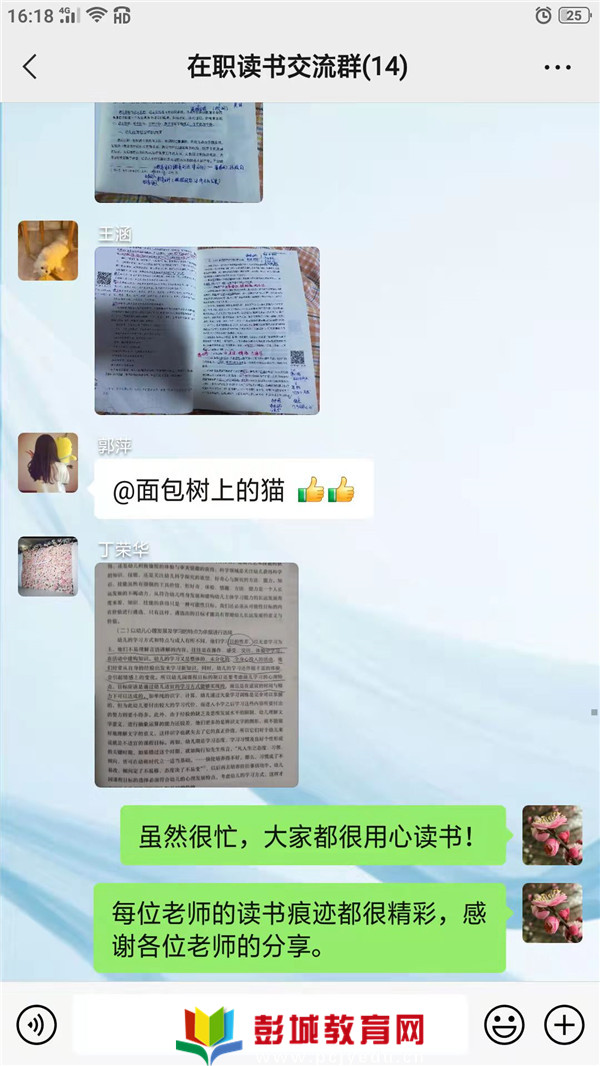The height and width of the screenshot is (1066, 600).
Task: Open 丁荣华's profile avatar
Action: tap(48, 567)
